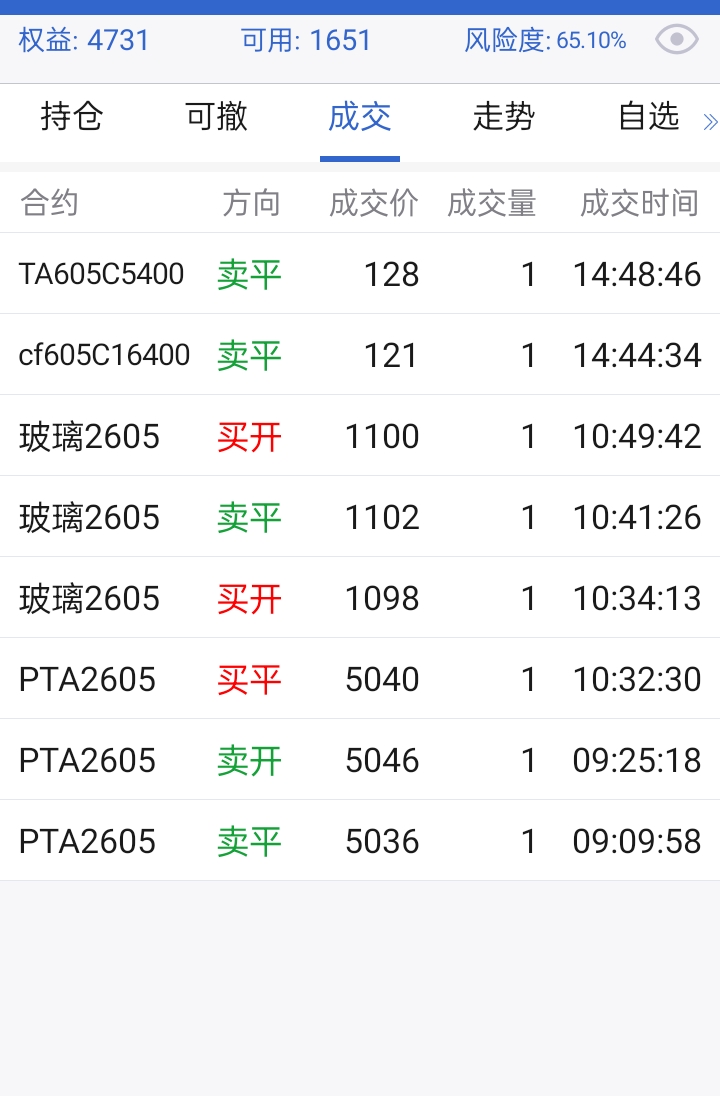Select the cf605C16400 trade row

click(360, 355)
